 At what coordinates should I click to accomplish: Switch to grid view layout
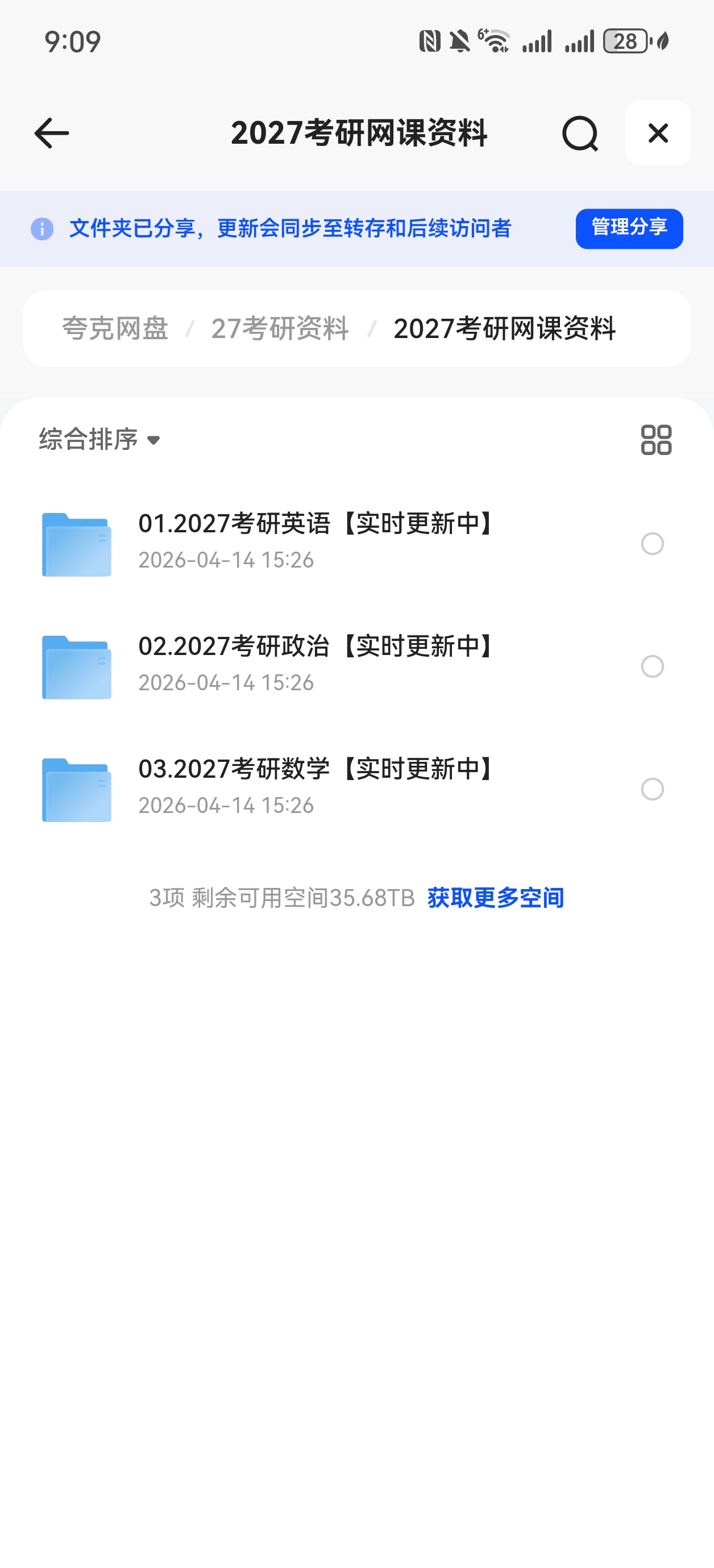tap(656, 440)
